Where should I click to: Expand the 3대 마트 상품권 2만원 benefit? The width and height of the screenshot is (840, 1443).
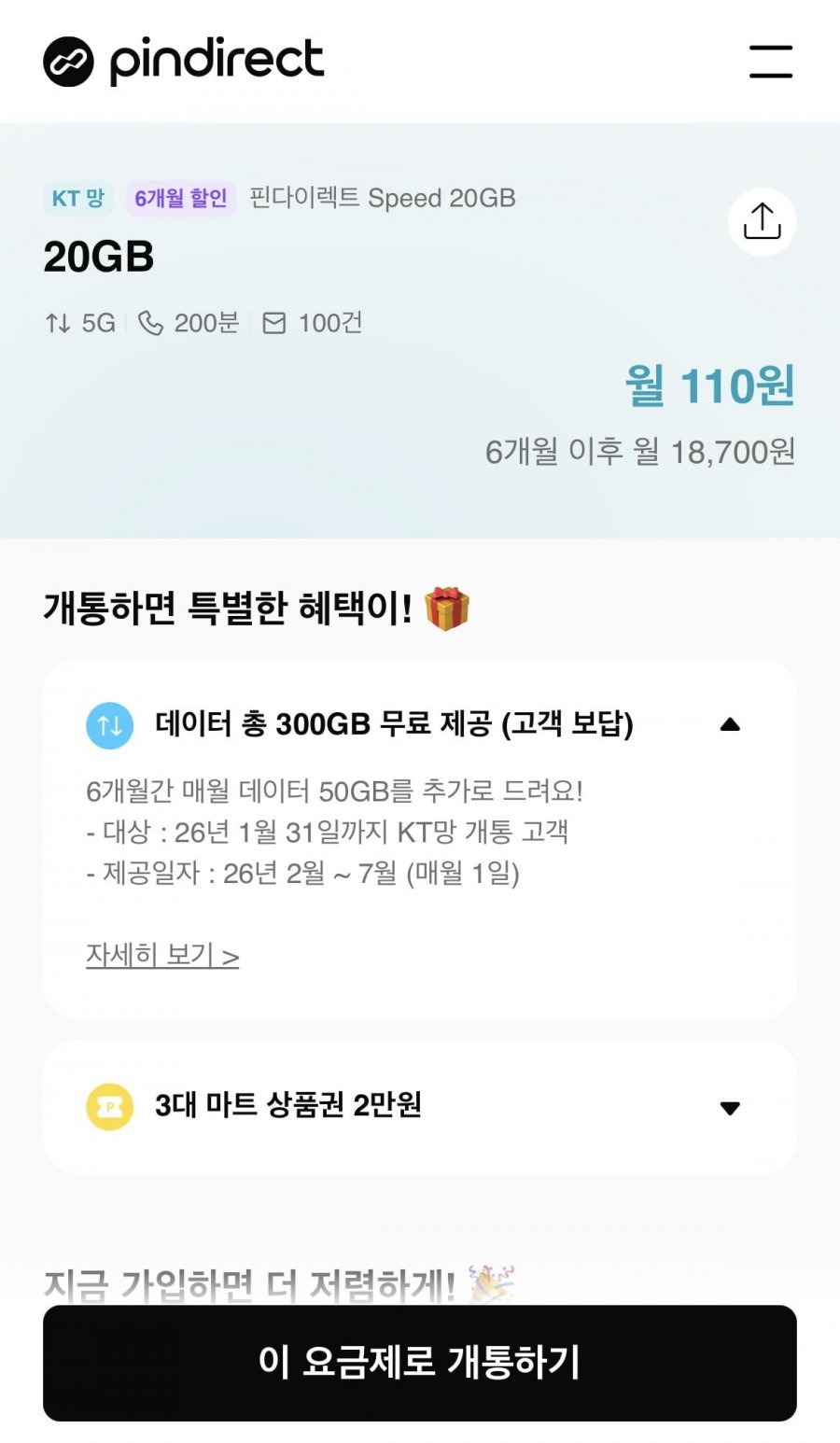(x=730, y=1108)
